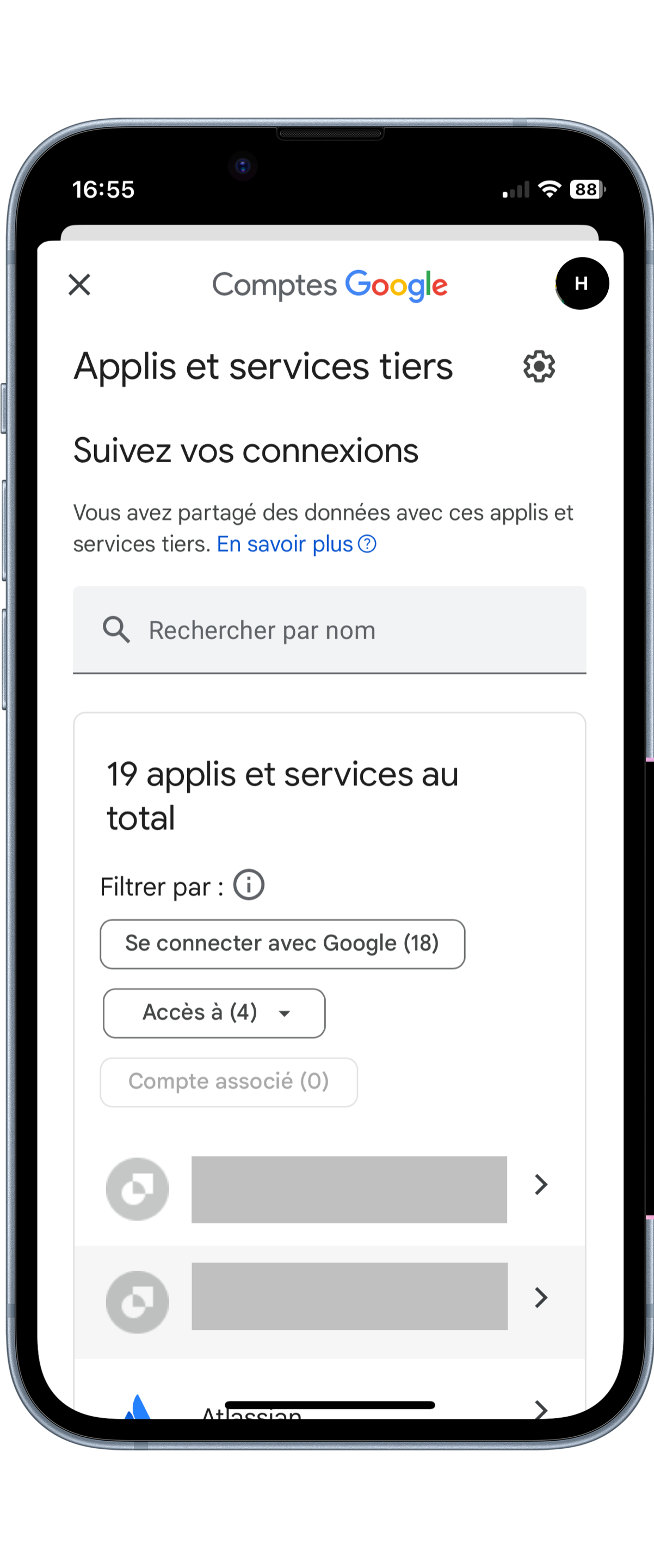Viewport: 654px width, 1568px height.
Task: Filter by Se connecter avec Google (18)
Action: 282,944
